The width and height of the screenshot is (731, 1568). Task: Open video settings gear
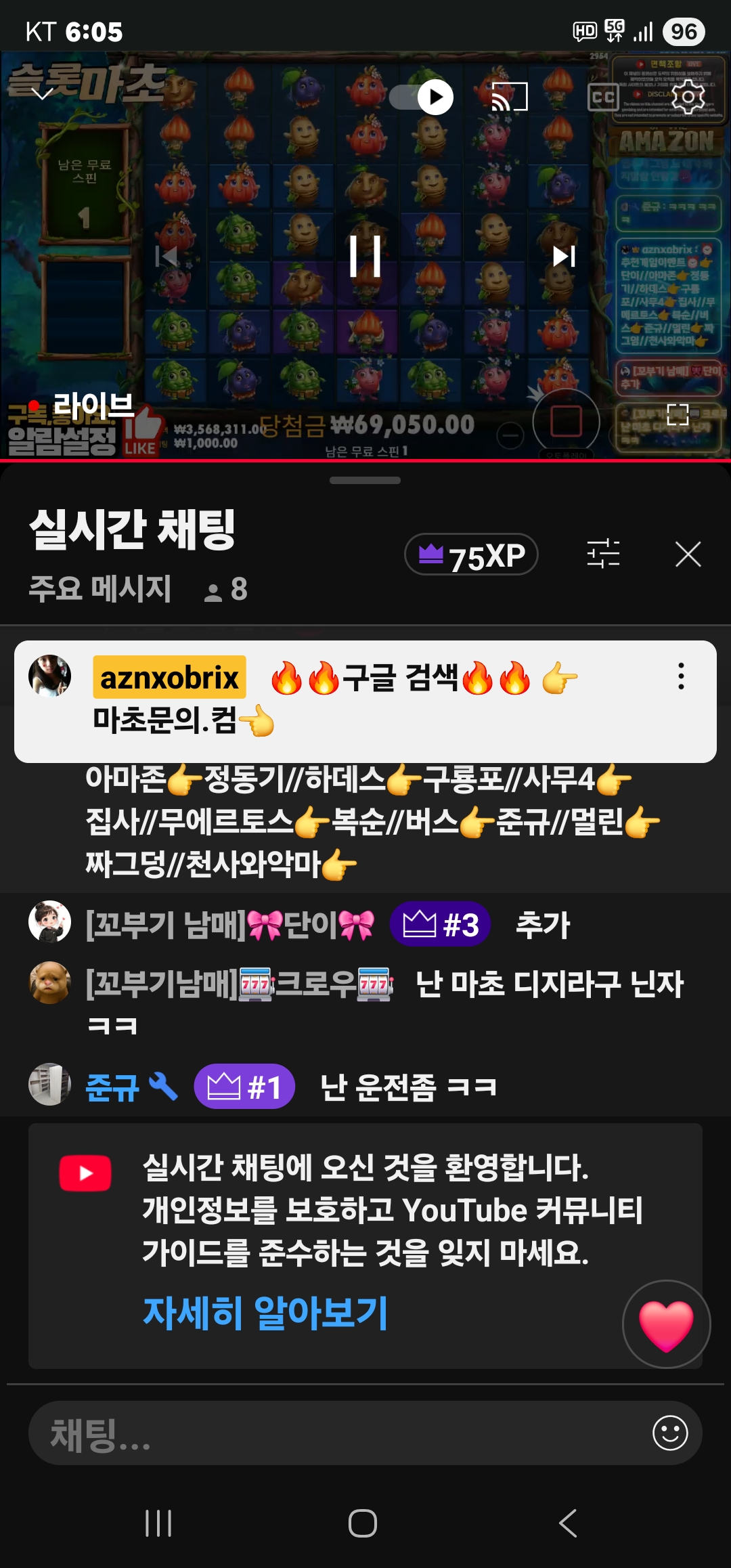point(688,97)
